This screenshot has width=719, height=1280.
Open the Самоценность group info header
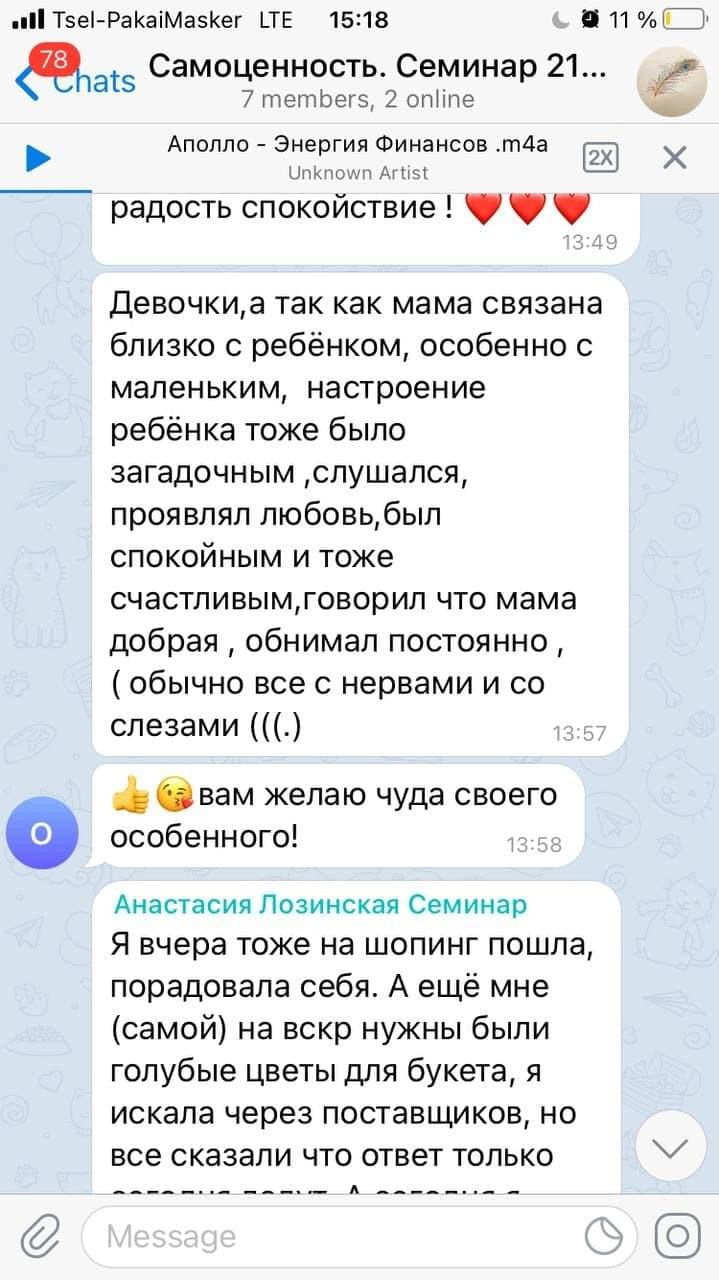tap(376, 80)
